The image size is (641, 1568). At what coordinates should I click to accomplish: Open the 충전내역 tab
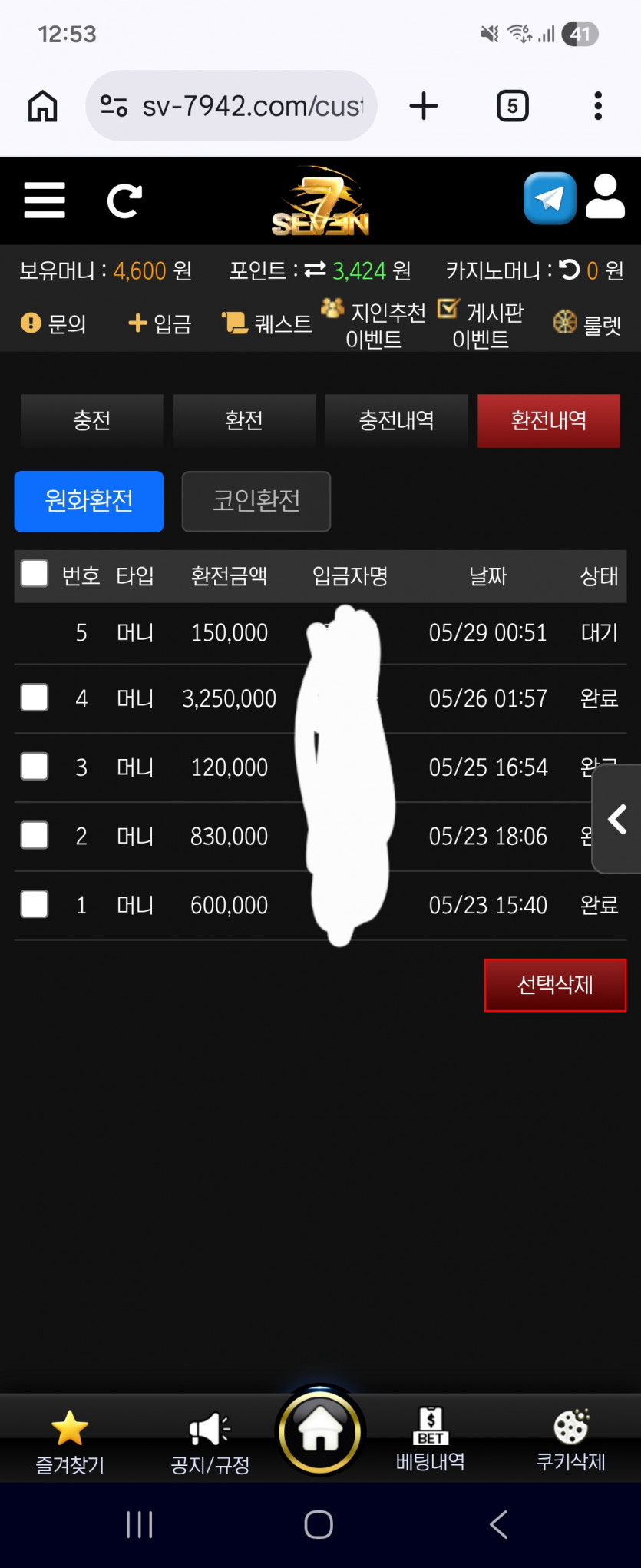[396, 420]
